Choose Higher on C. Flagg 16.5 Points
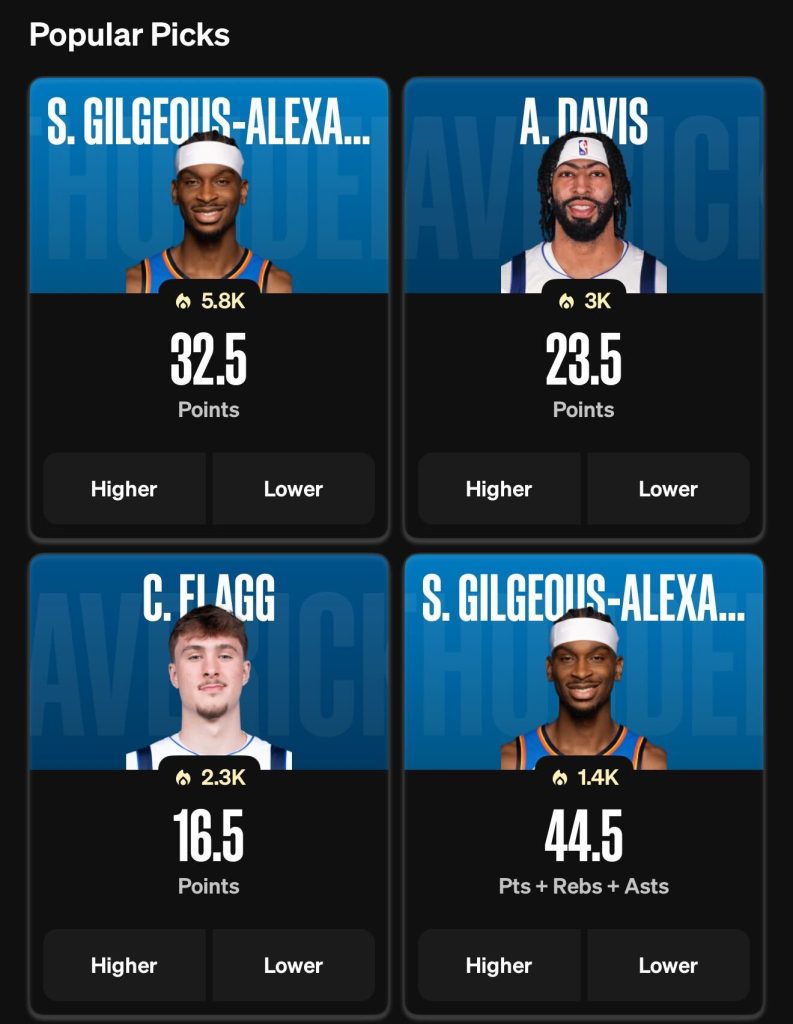This screenshot has width=793, height=1024. (x=124, y=965)
